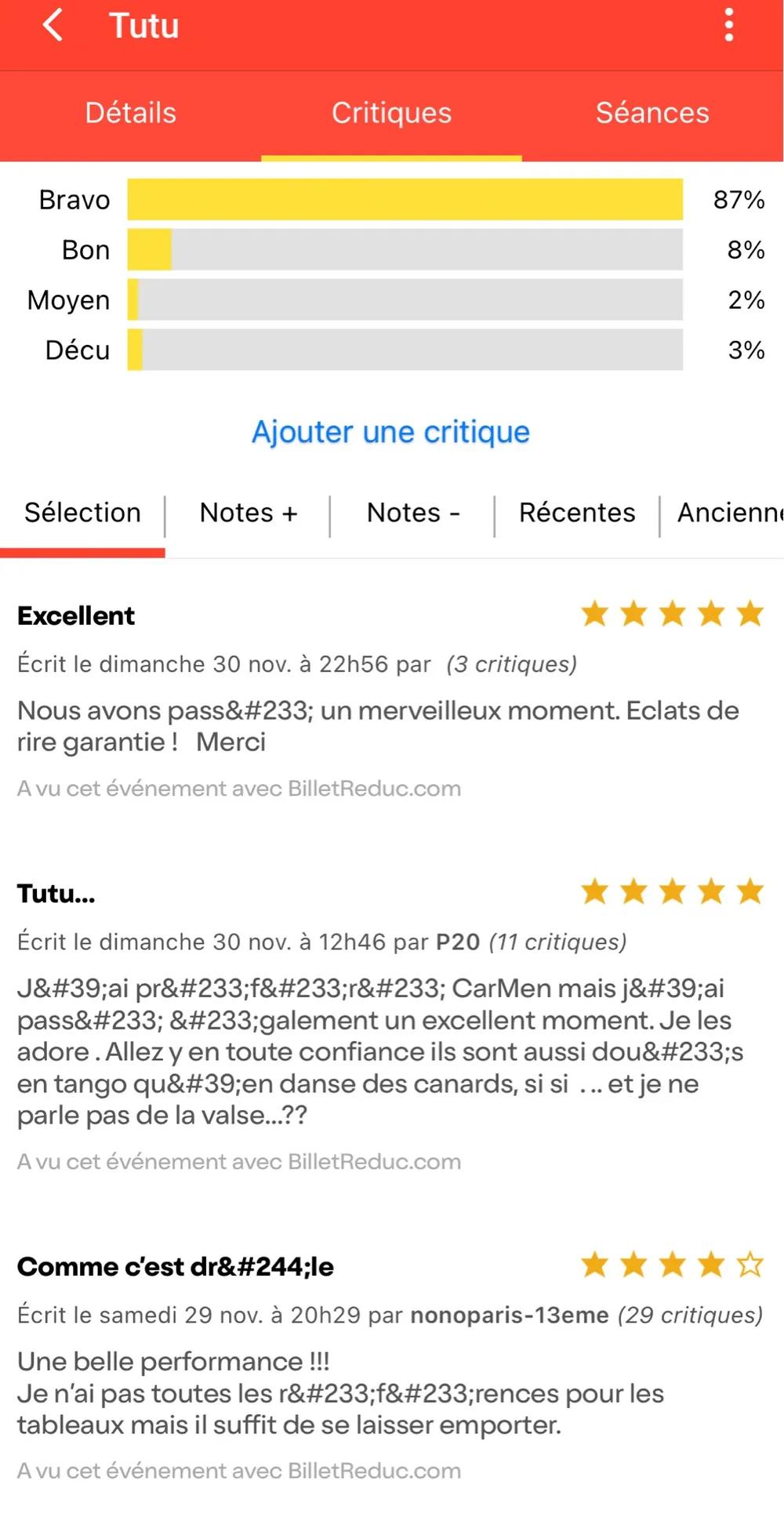Switch to the Détails tab
This screenshot has width=784, height=1539.
point(130,114)
